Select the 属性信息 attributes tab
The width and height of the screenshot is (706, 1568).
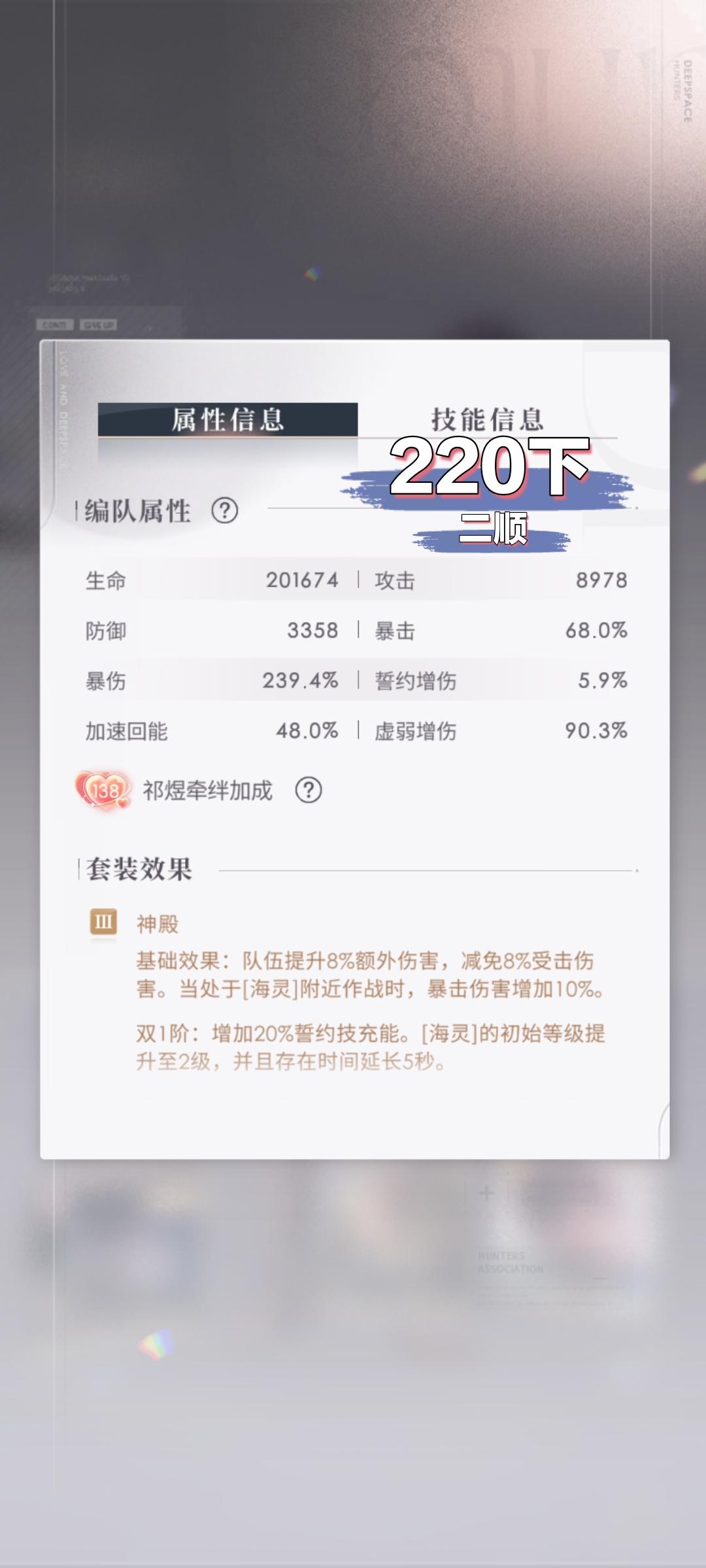(229, 419)
